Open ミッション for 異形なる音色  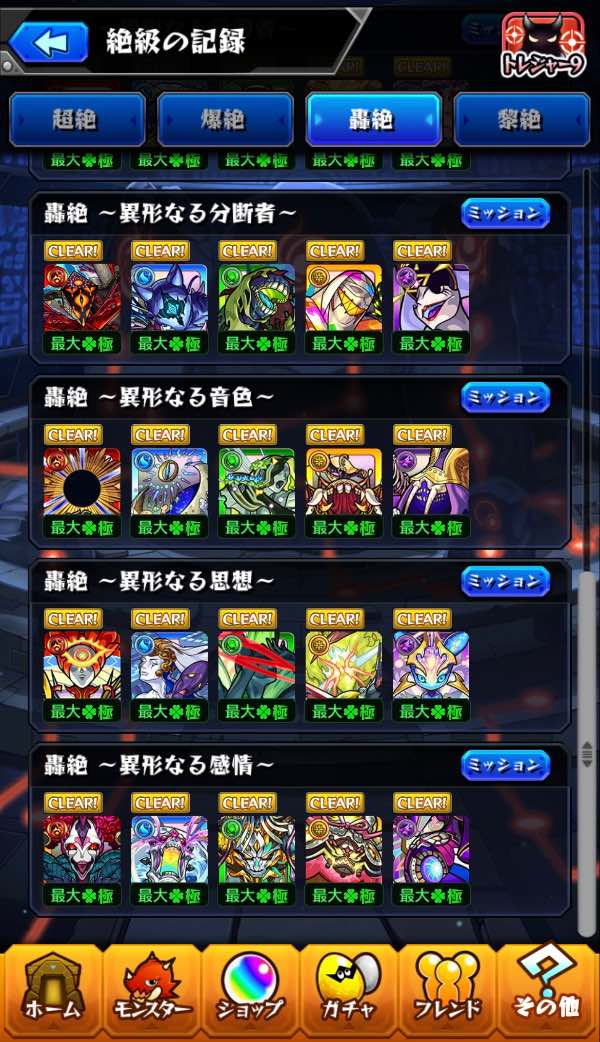[505, 397]
